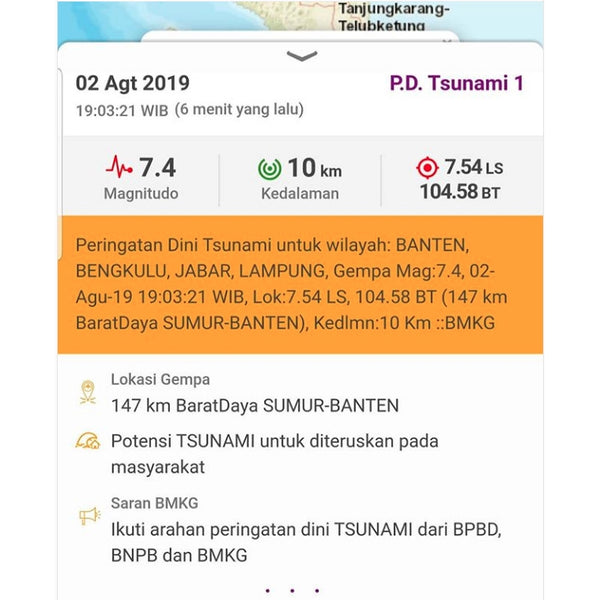Collapse the earthquake details panel chevron
This screenshot has width=600, height=600.
(x=301, y=57)
